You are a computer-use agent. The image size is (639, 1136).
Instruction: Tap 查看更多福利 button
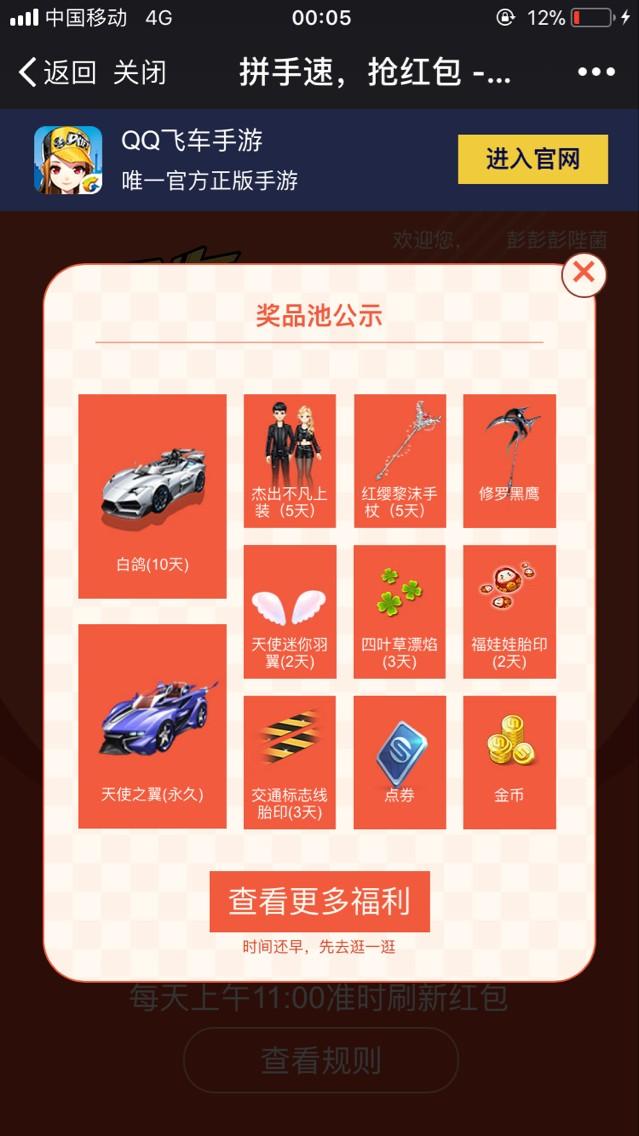pyautogui.click(x=319, y=901)
